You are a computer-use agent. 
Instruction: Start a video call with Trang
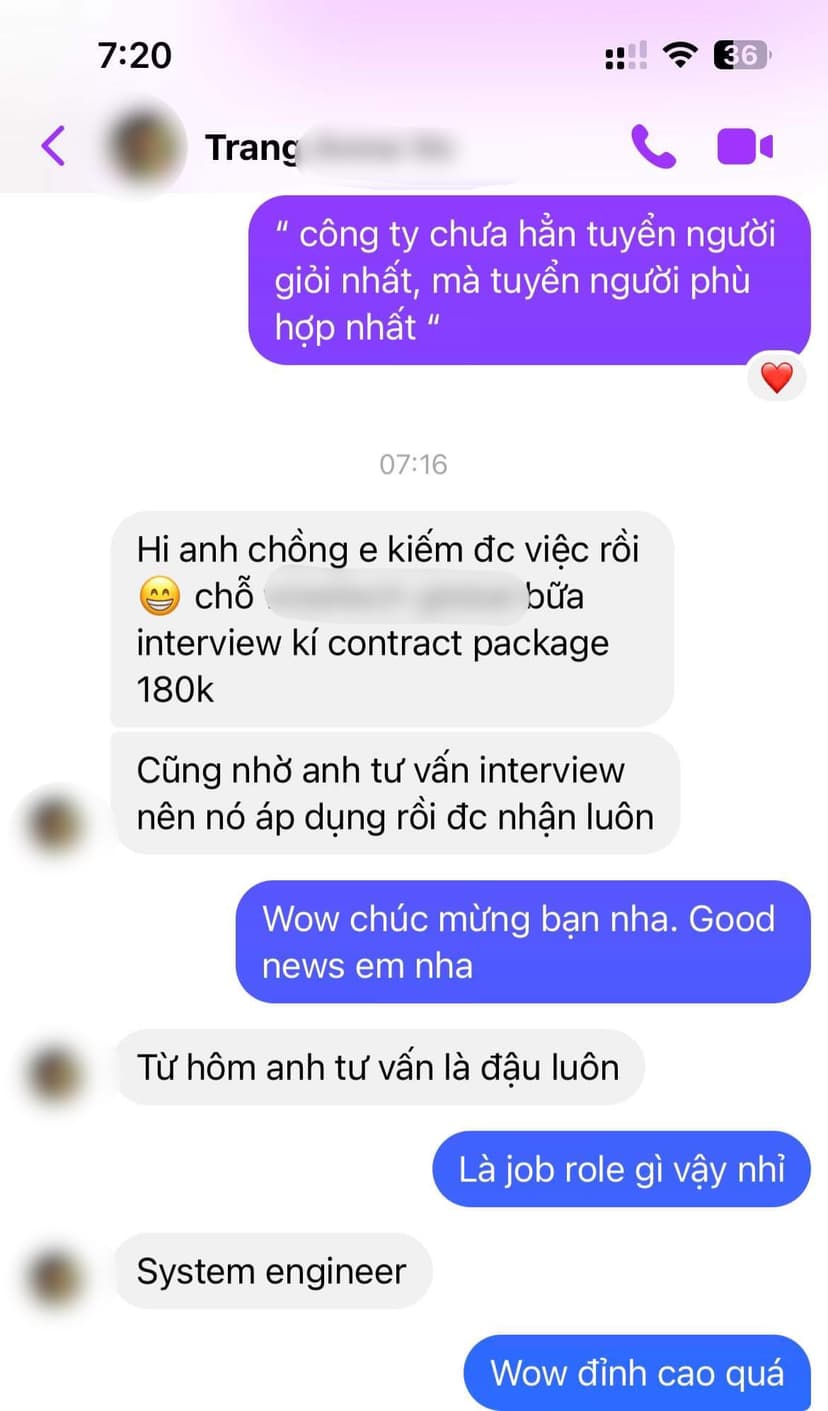745,147
